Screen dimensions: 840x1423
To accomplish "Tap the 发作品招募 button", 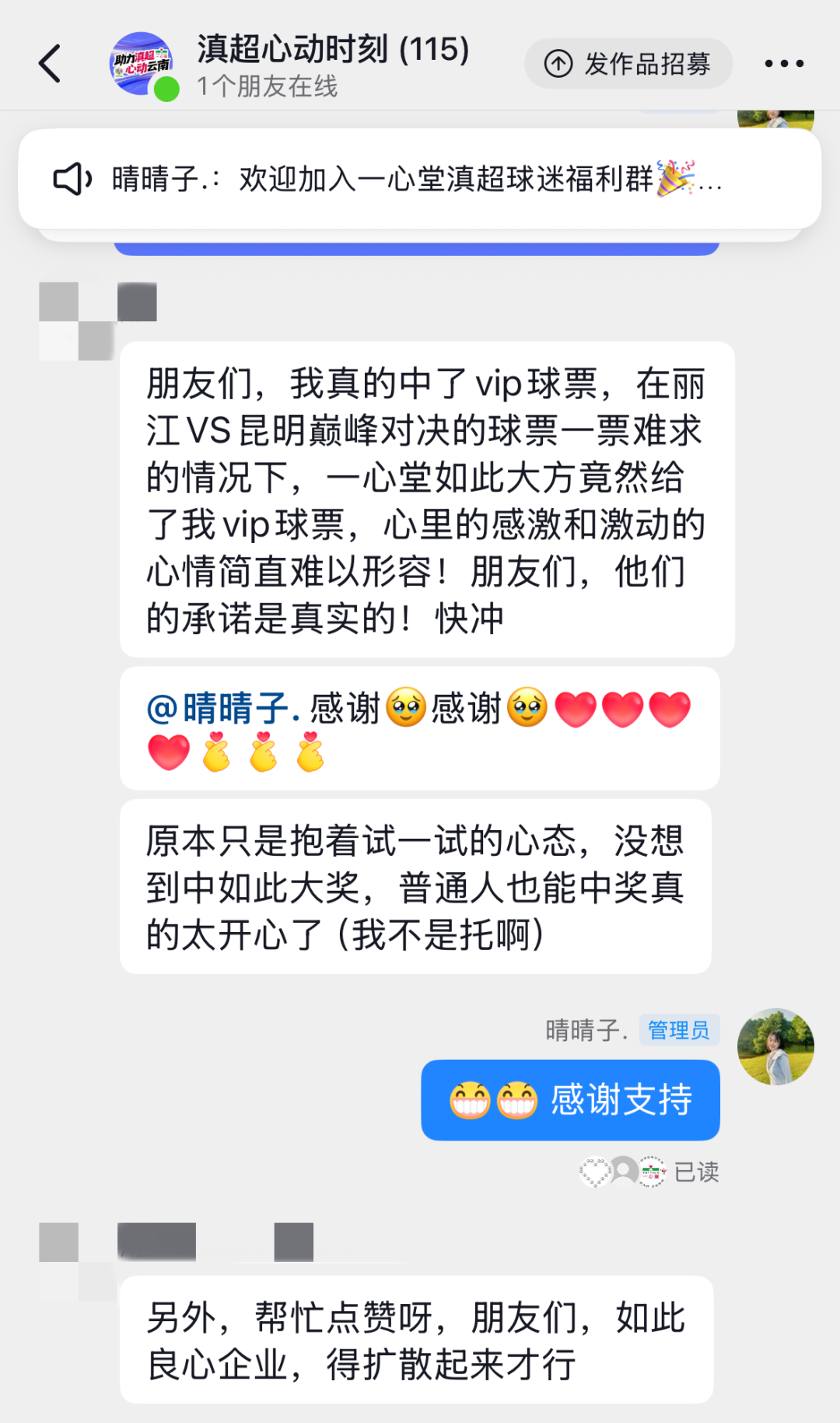I will click(628, 64).
